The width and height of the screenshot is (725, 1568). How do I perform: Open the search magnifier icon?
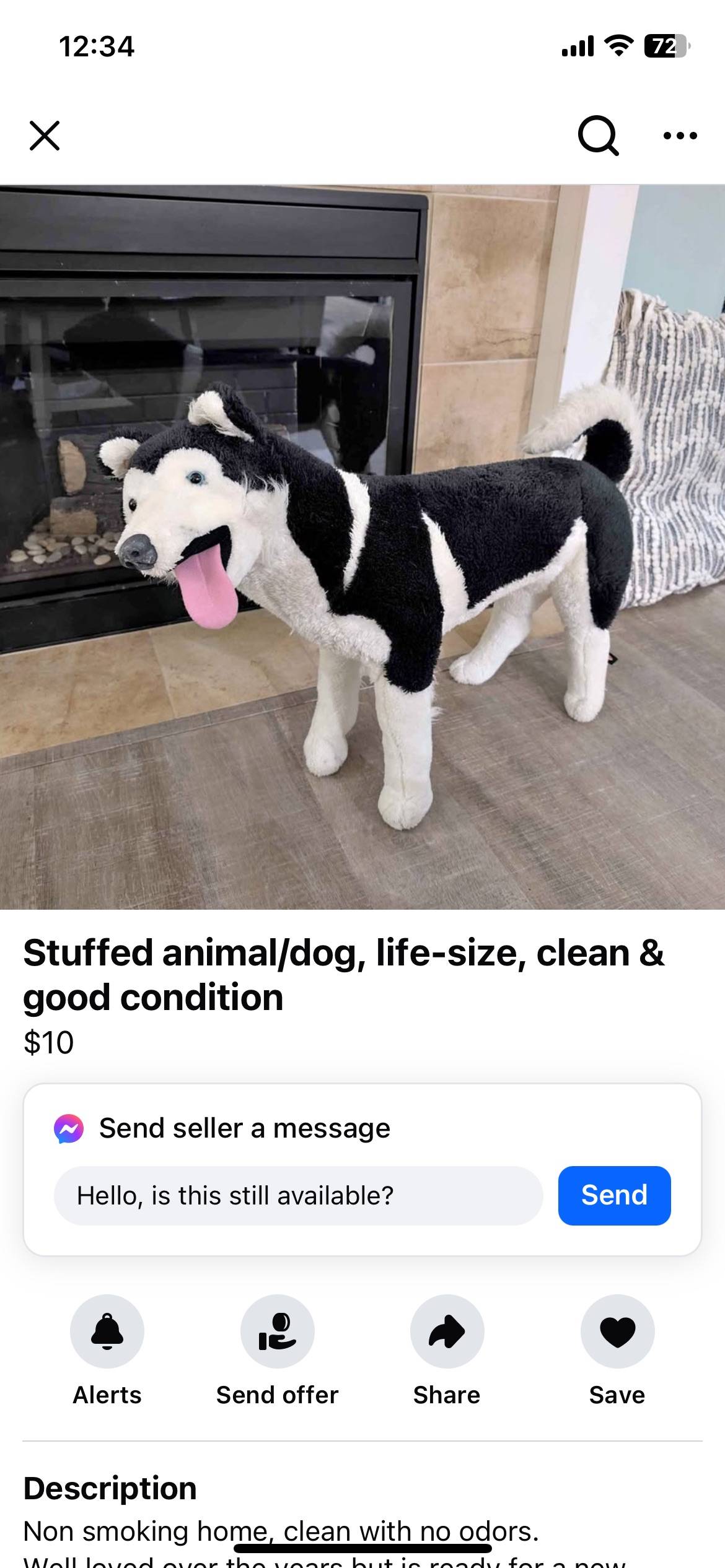598,136
